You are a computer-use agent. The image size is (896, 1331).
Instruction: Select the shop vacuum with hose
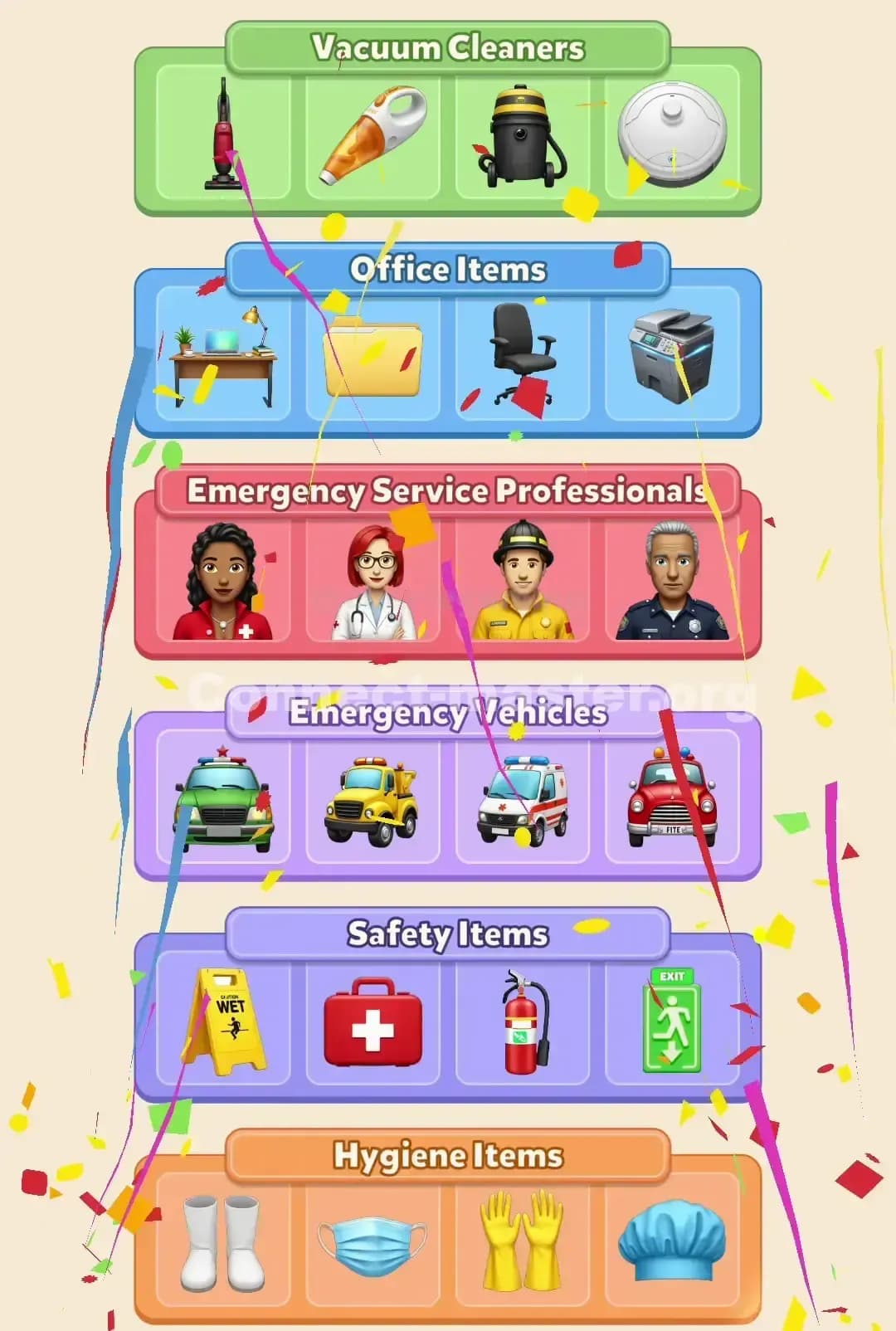[523, 137]
